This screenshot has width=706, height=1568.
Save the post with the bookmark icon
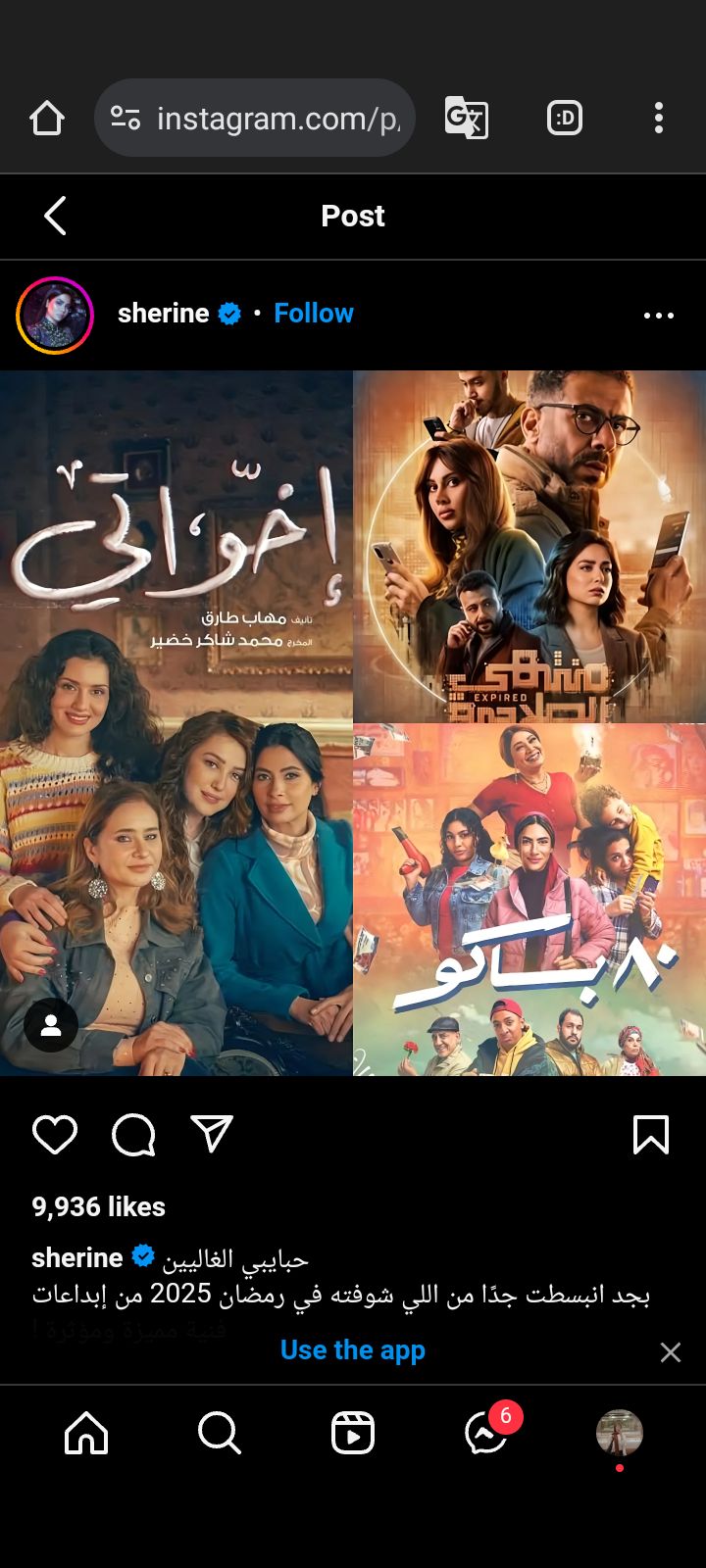point(651,1135)
